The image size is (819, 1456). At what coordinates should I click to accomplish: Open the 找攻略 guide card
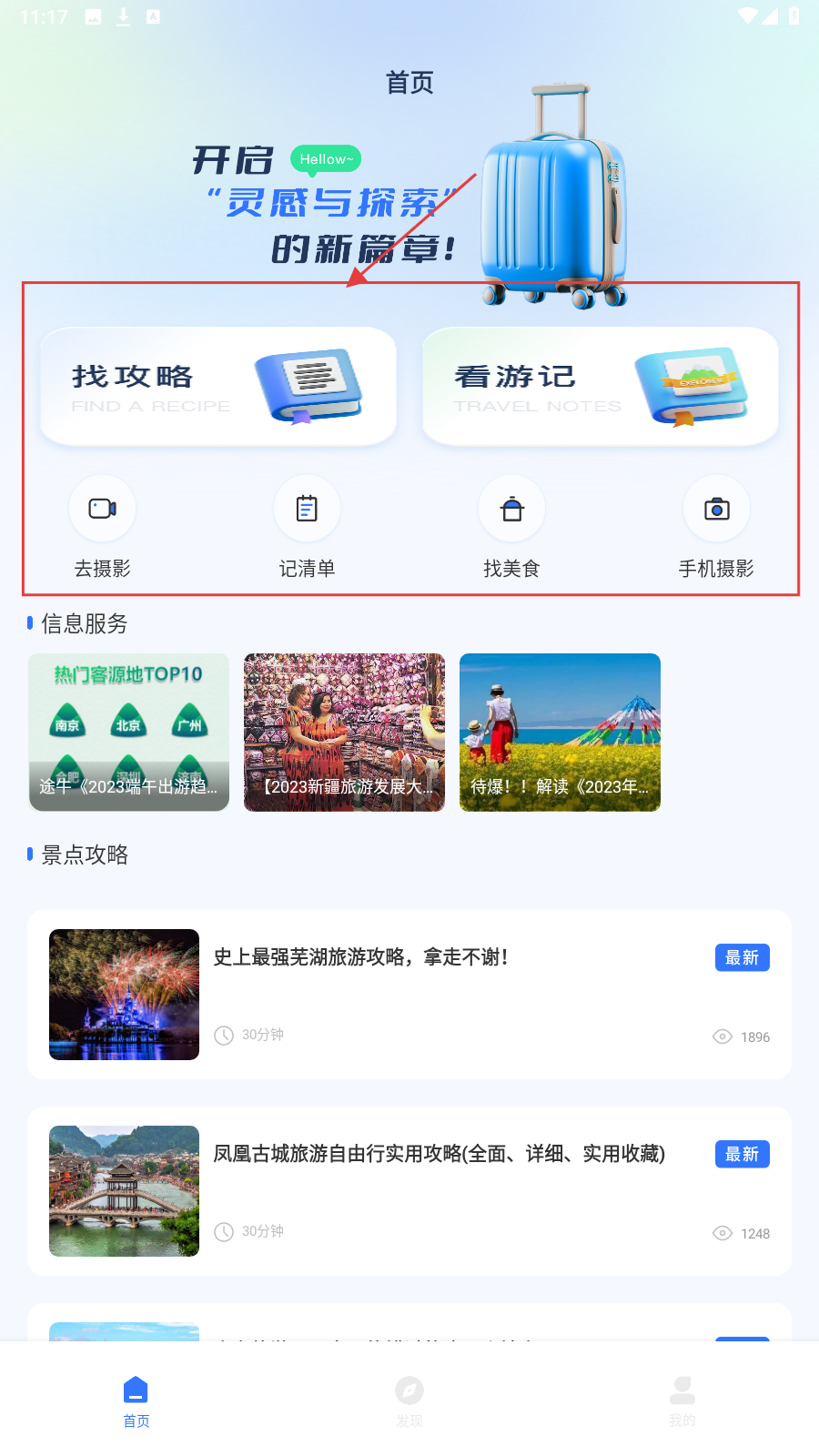218,387
